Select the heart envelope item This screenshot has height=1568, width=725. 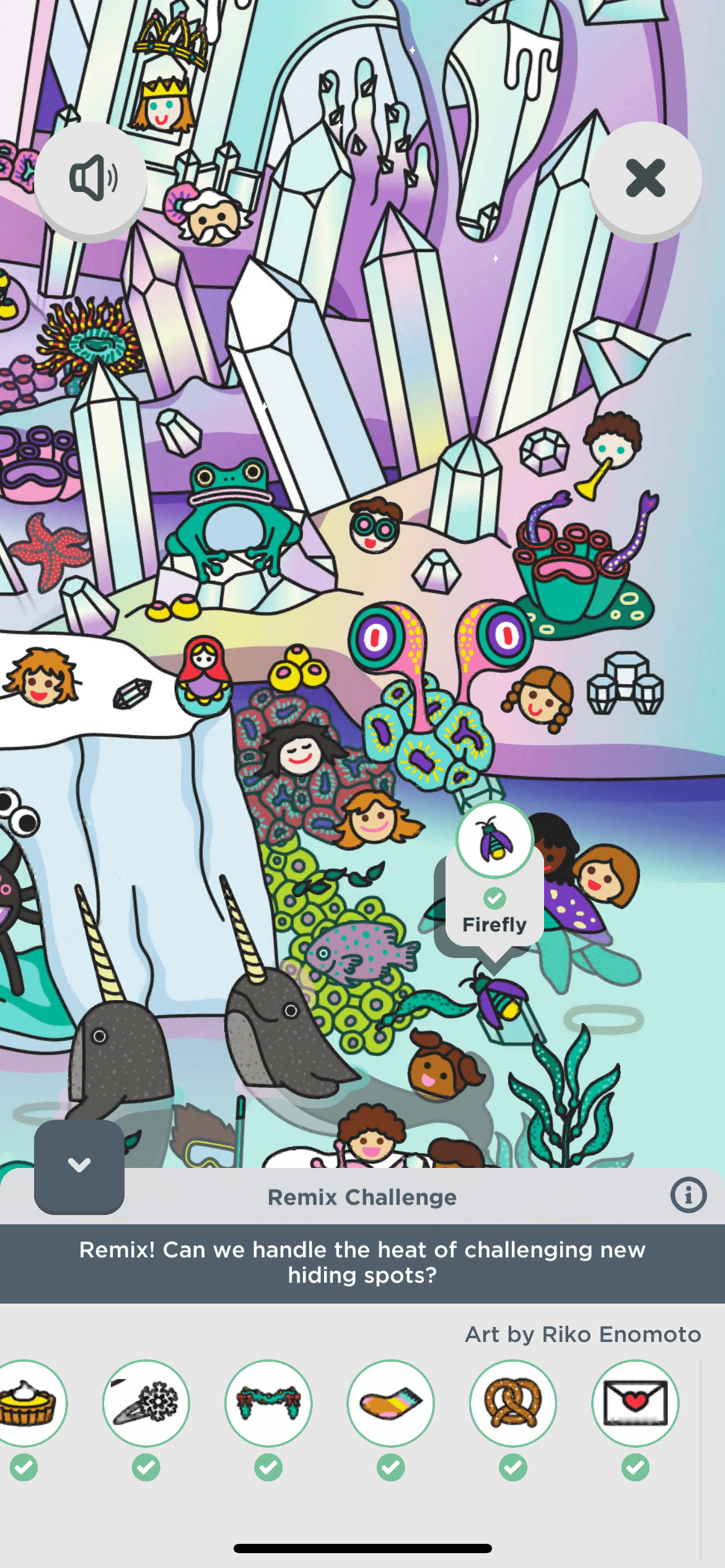click(635, 1403)
